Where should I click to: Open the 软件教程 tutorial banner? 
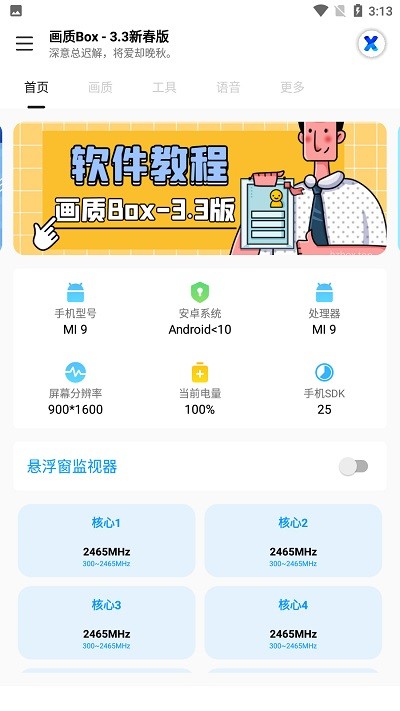click(200, 188)
